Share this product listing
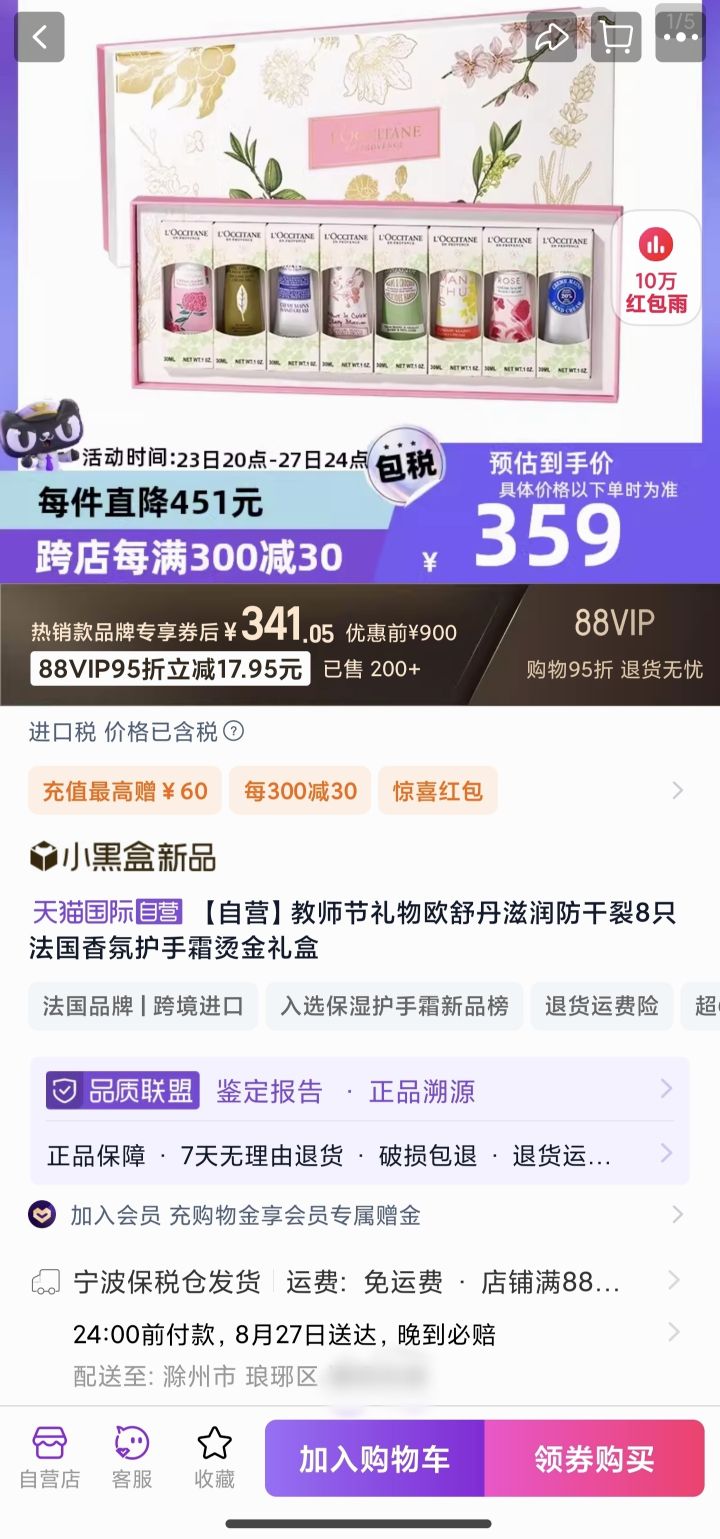 point(552,38)
